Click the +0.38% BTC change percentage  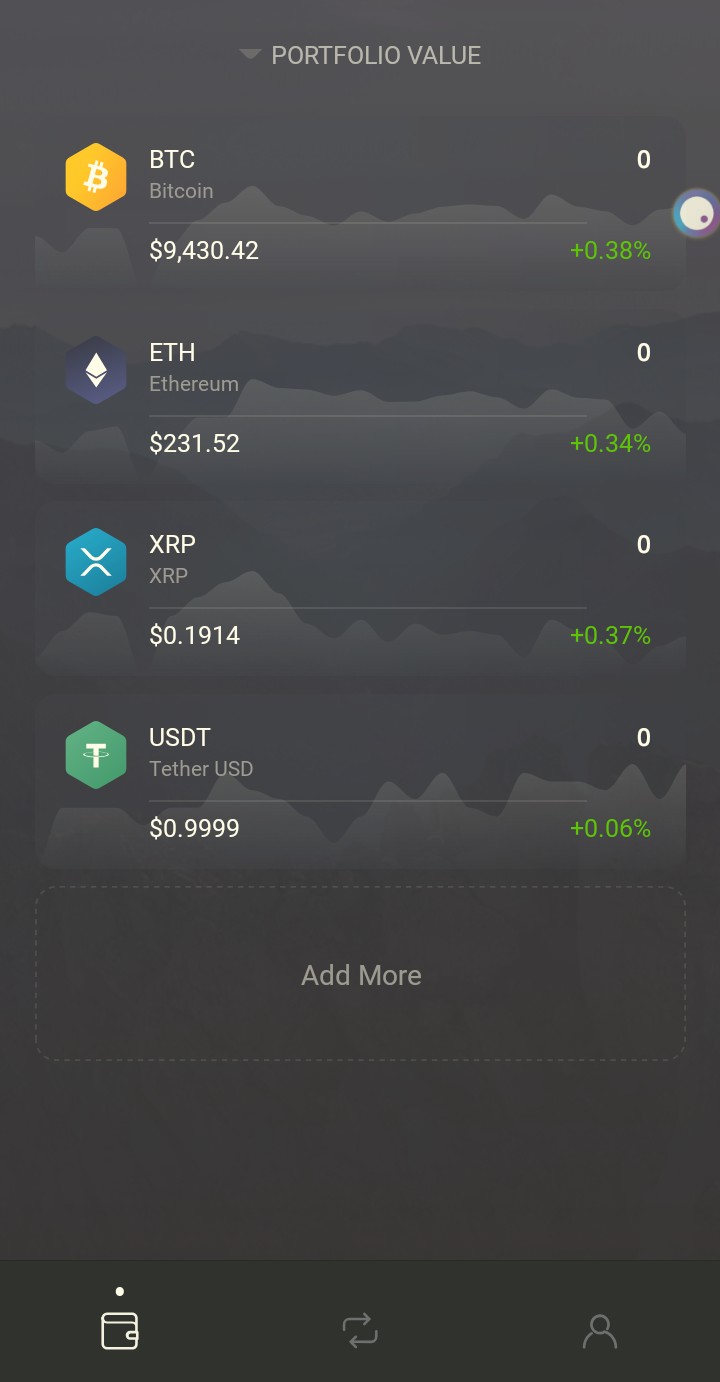click(610, 250)
